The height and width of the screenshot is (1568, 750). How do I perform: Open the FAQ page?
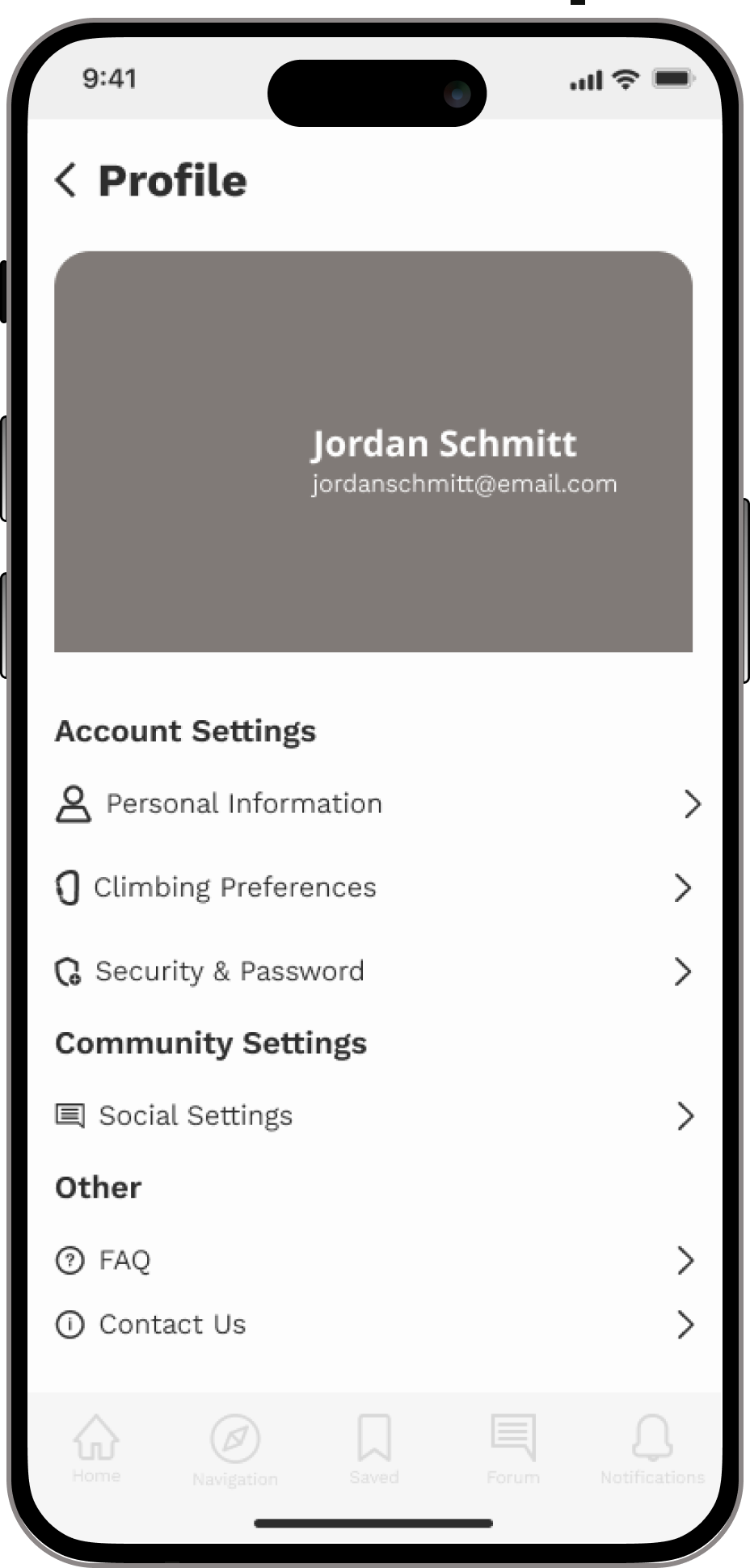point(124,1259)
